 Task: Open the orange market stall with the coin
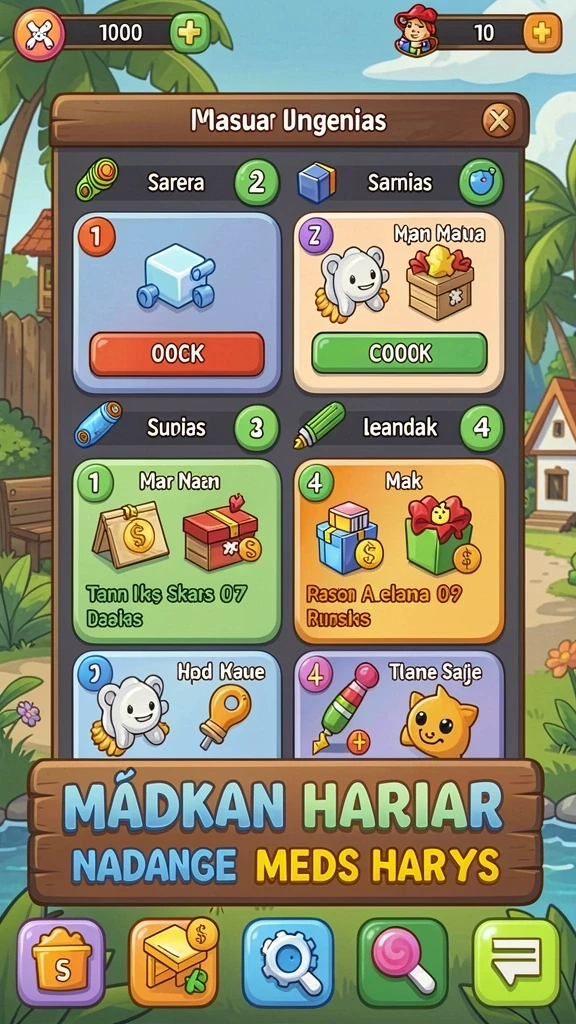(174, 963)
